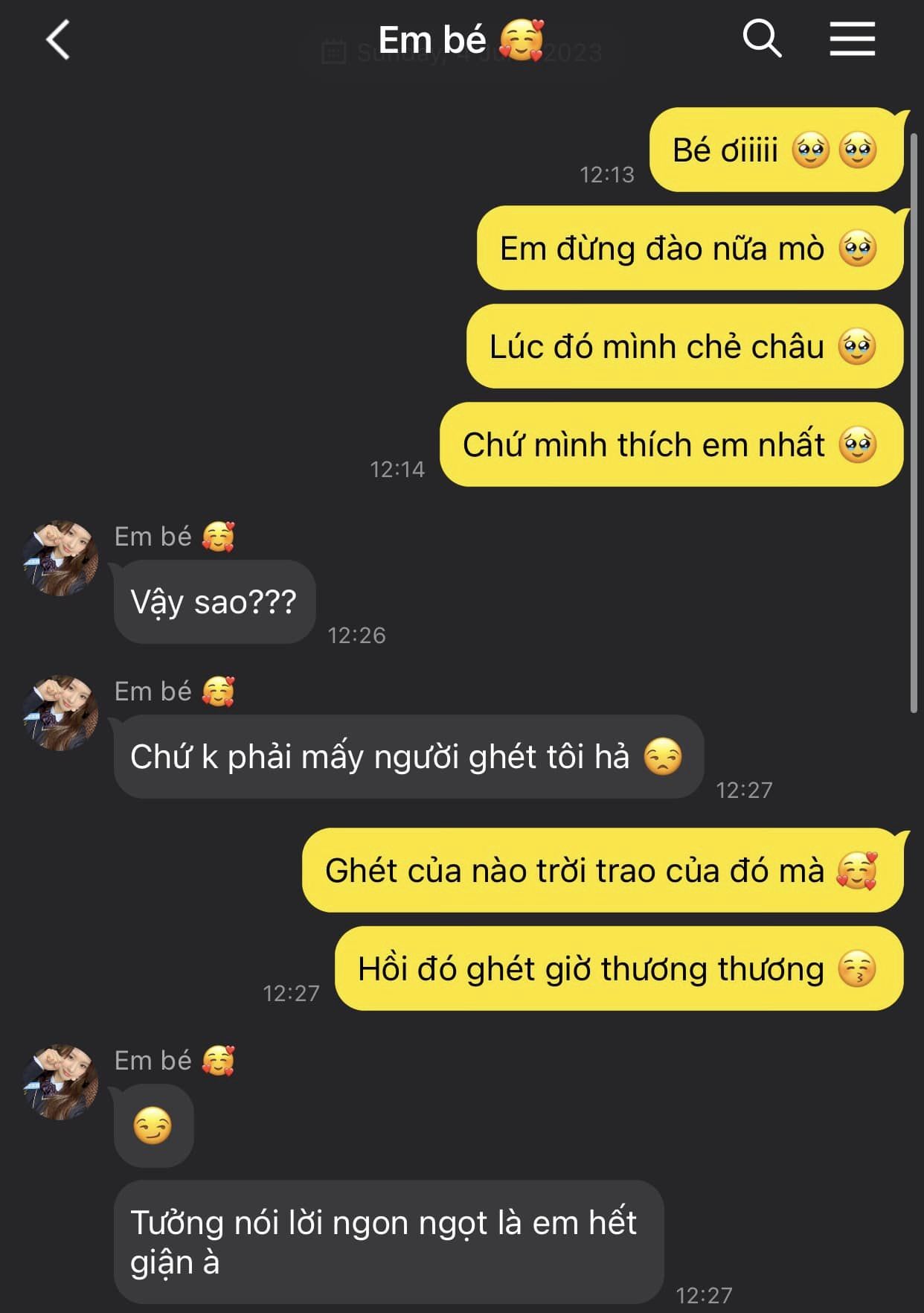Open the chat menu
This screenshot has width=924, height=1313.
pos(852,39)
